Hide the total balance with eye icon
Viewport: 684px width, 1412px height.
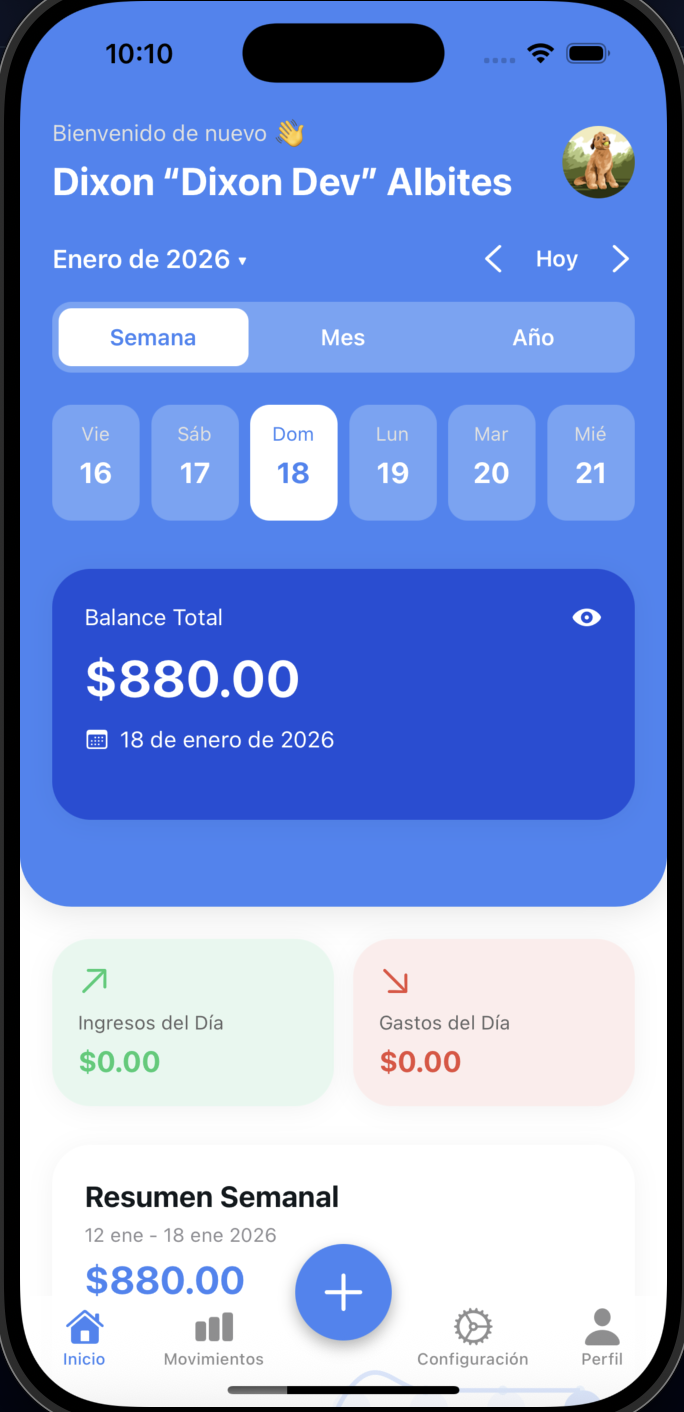tap(587, 618)
